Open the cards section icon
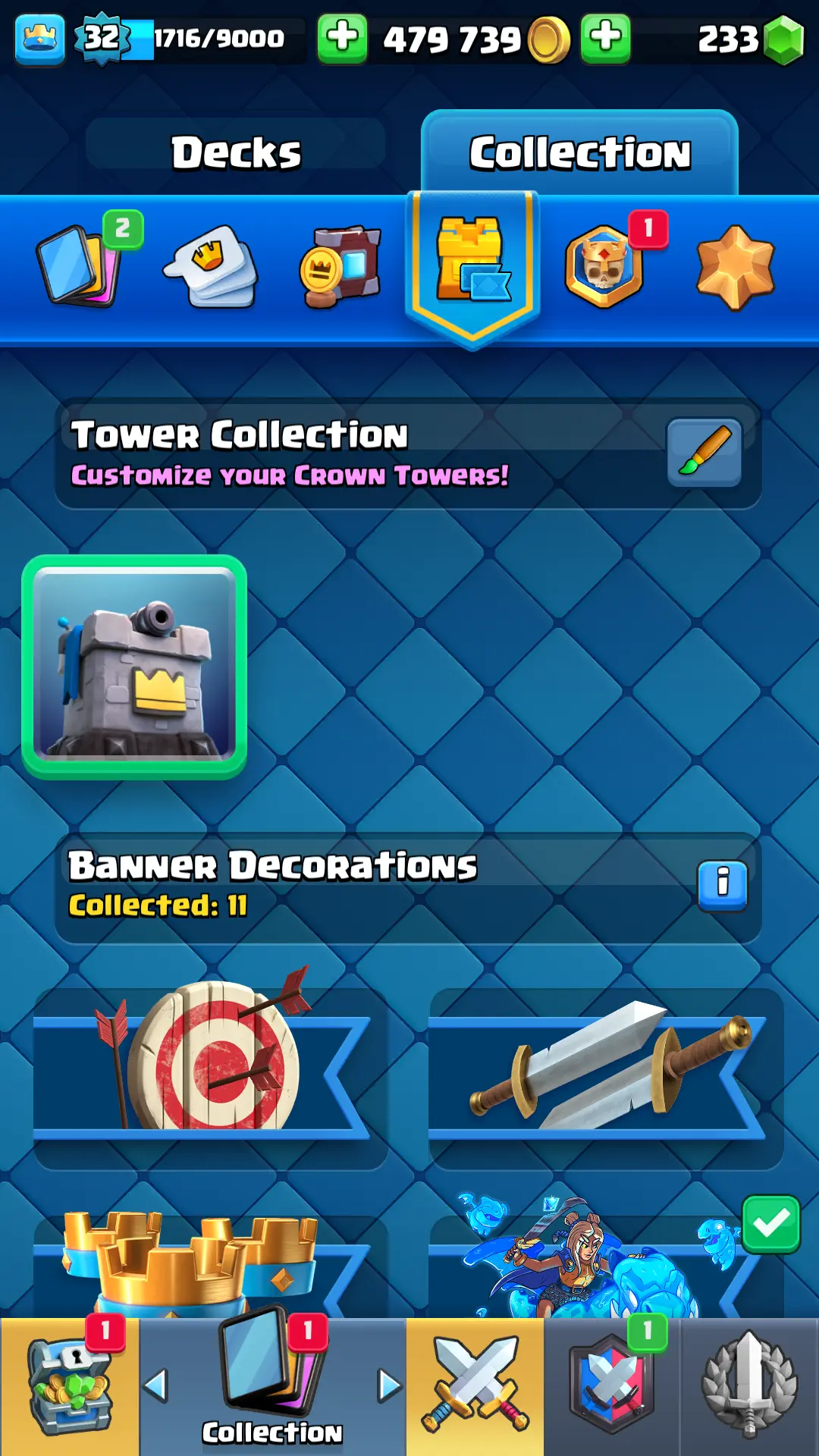Image resolution: width=819 pixels, height=1456 pixels. point(80,265)
